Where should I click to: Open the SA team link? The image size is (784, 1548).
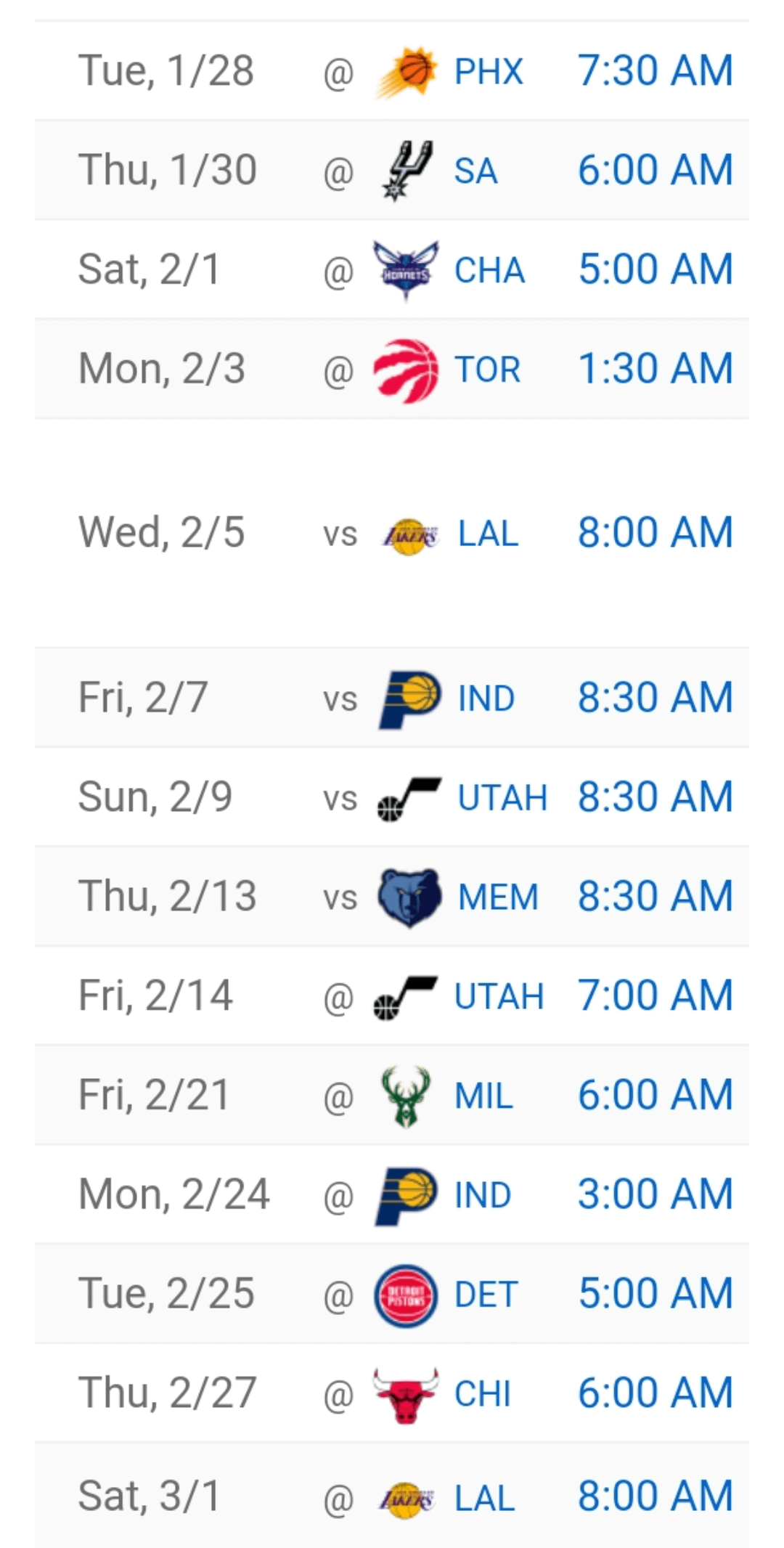click(x=475, y=171)
